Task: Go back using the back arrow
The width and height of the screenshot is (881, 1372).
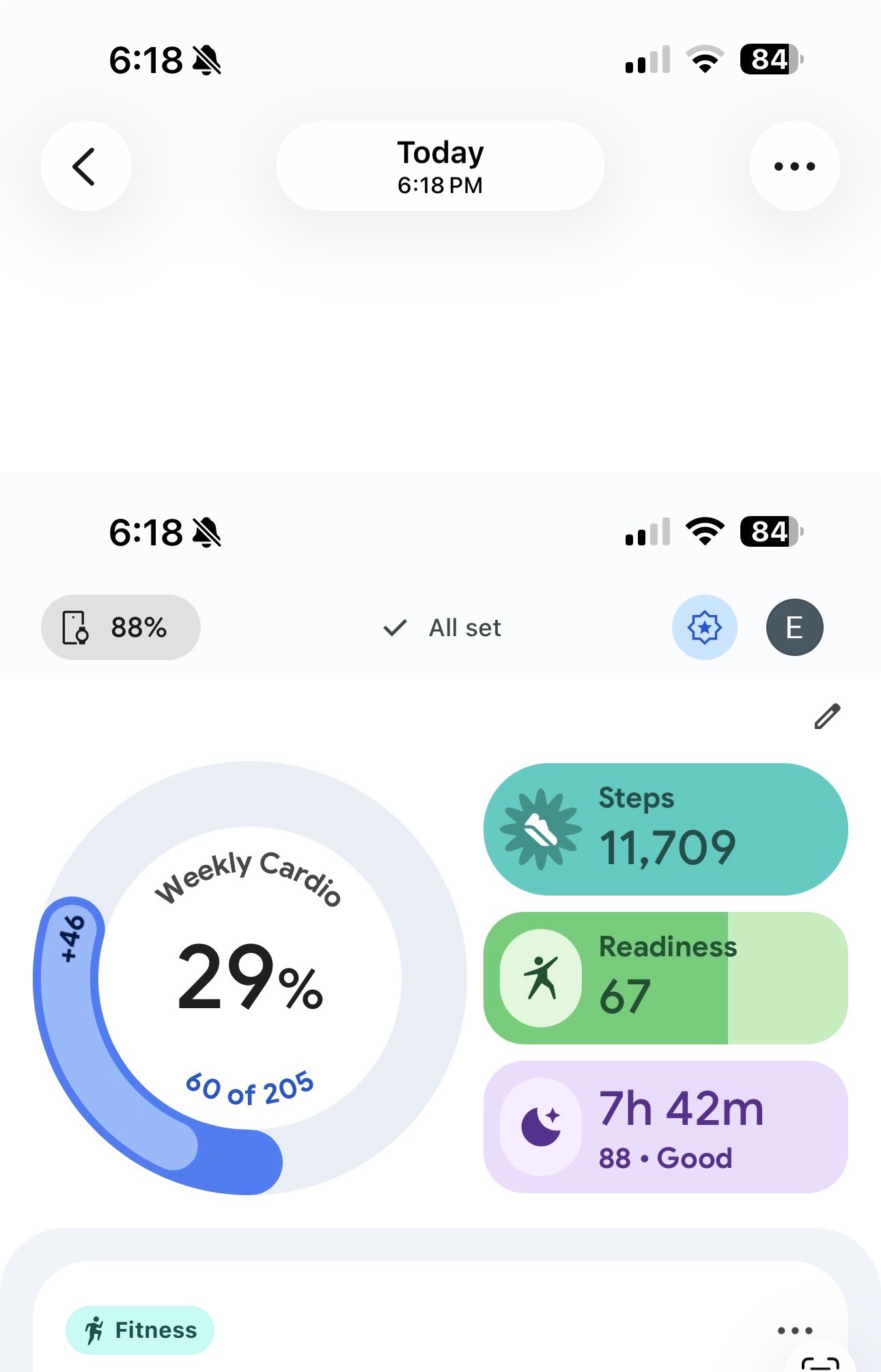Action: click(x=85, y=166)
